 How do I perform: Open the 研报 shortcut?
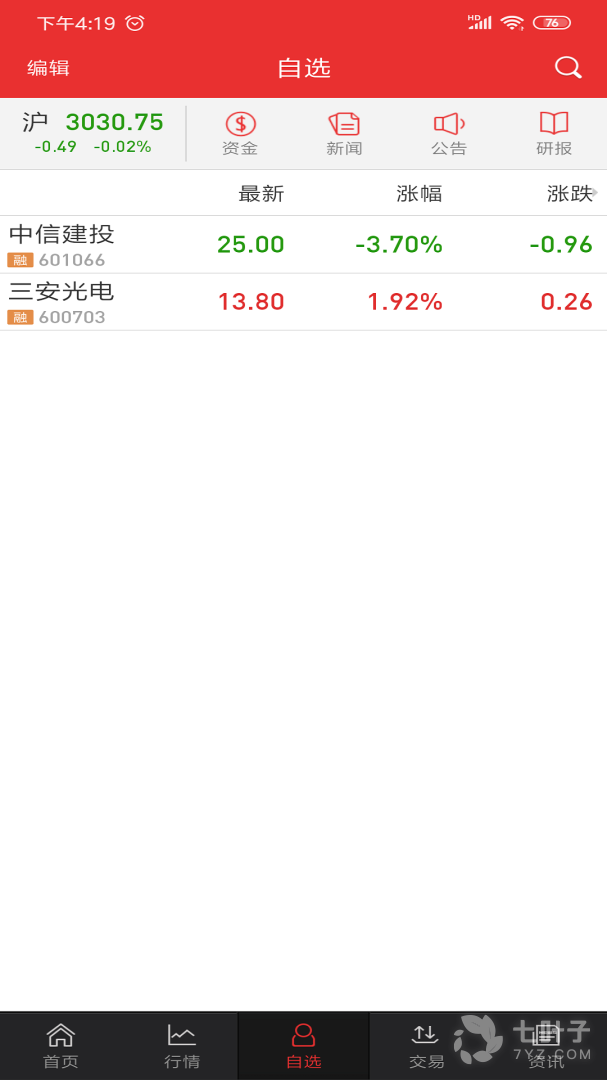(554, 134)
